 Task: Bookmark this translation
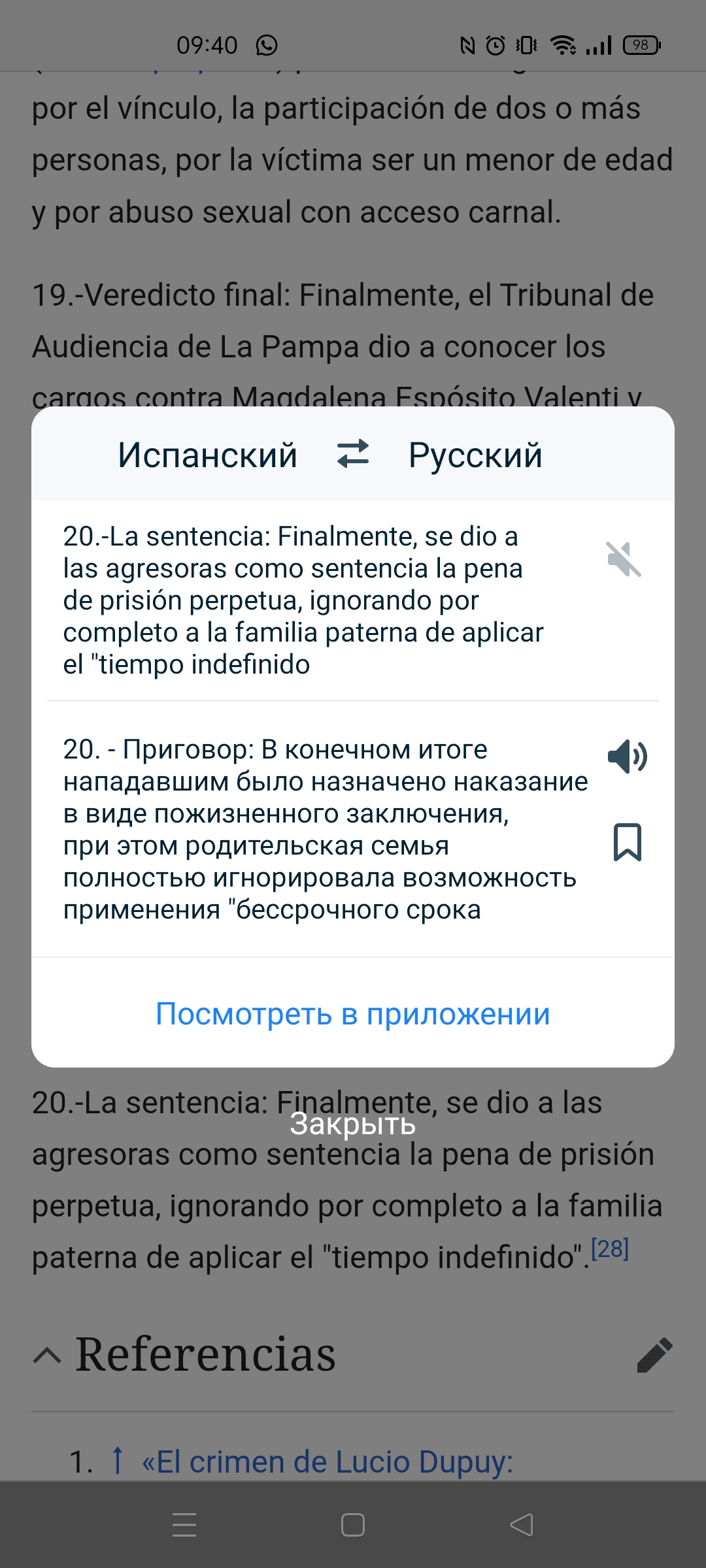click(627, 842)
